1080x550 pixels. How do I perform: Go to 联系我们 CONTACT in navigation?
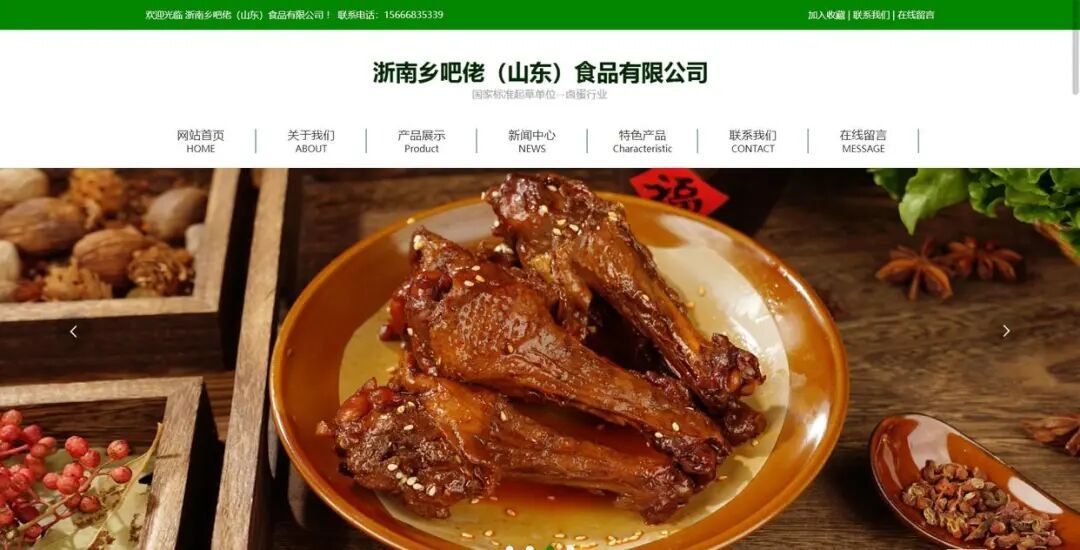(753, 141)
